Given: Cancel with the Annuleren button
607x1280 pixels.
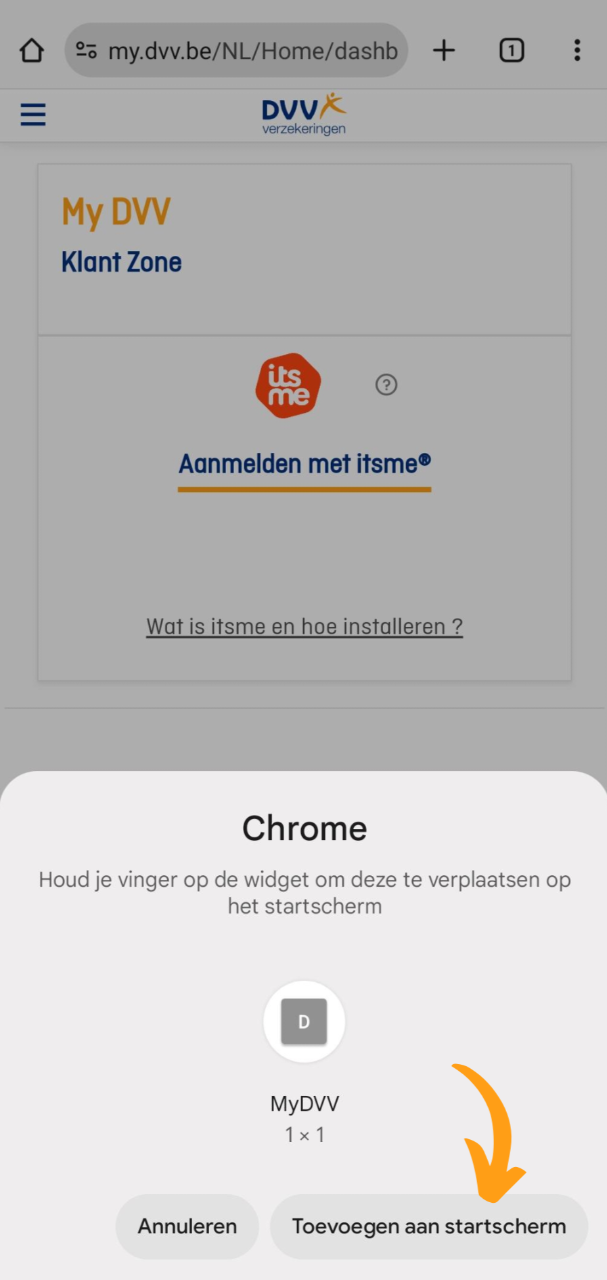Looking at the screenshot, I should pos(187,1226).
